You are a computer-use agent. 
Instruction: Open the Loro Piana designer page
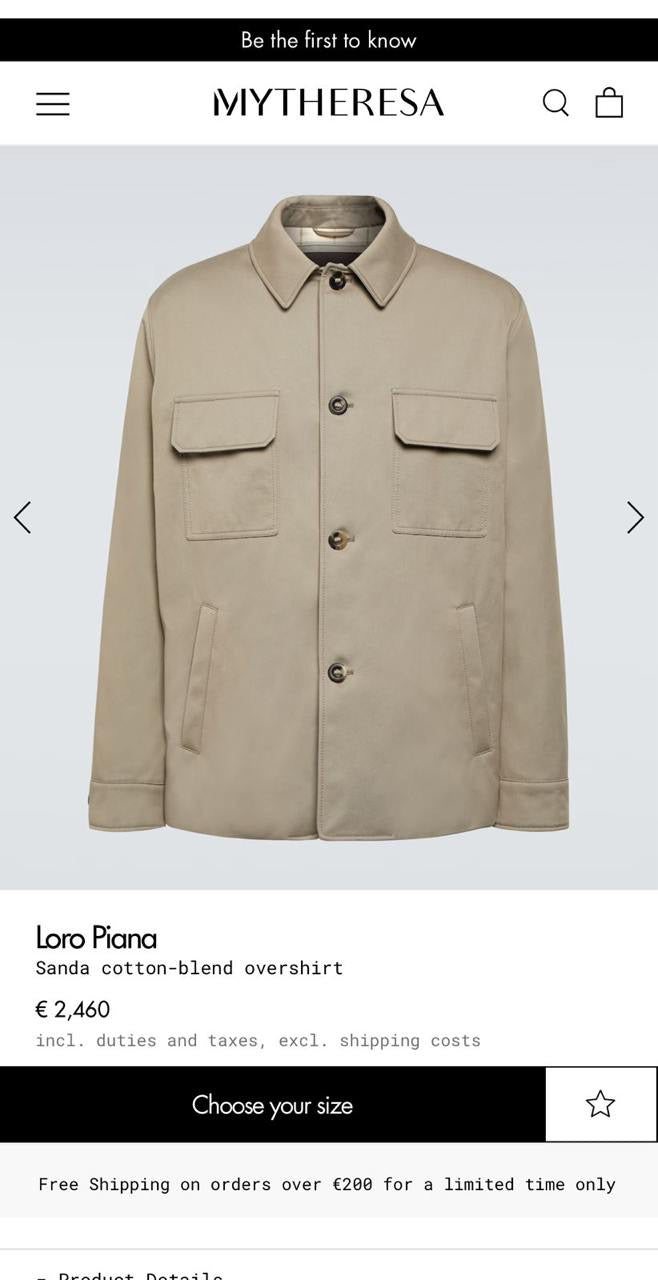pyautogui.click(x=96, y=937)
